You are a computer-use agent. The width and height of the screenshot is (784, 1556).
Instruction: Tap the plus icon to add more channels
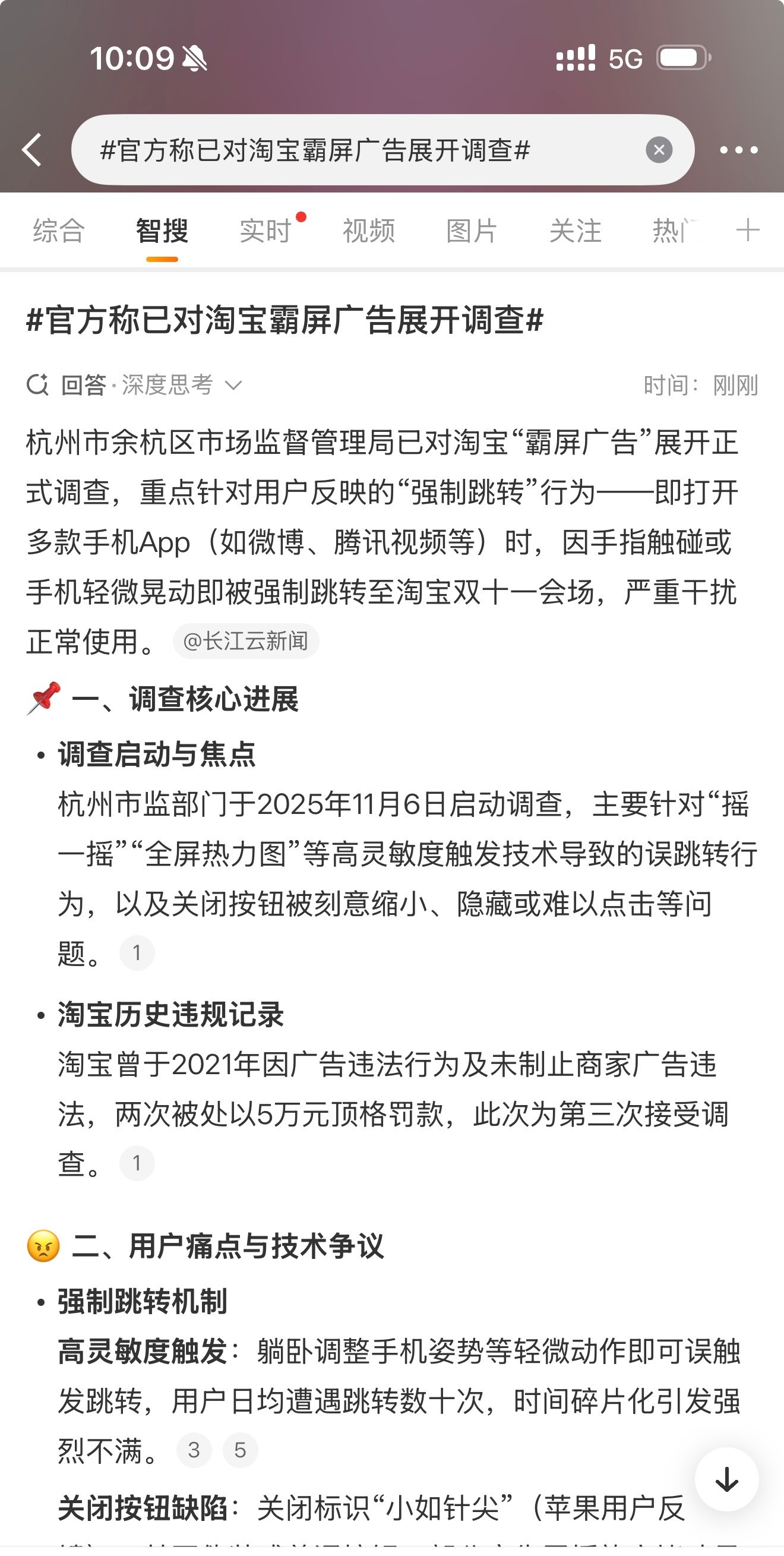(x=747, y=230)
